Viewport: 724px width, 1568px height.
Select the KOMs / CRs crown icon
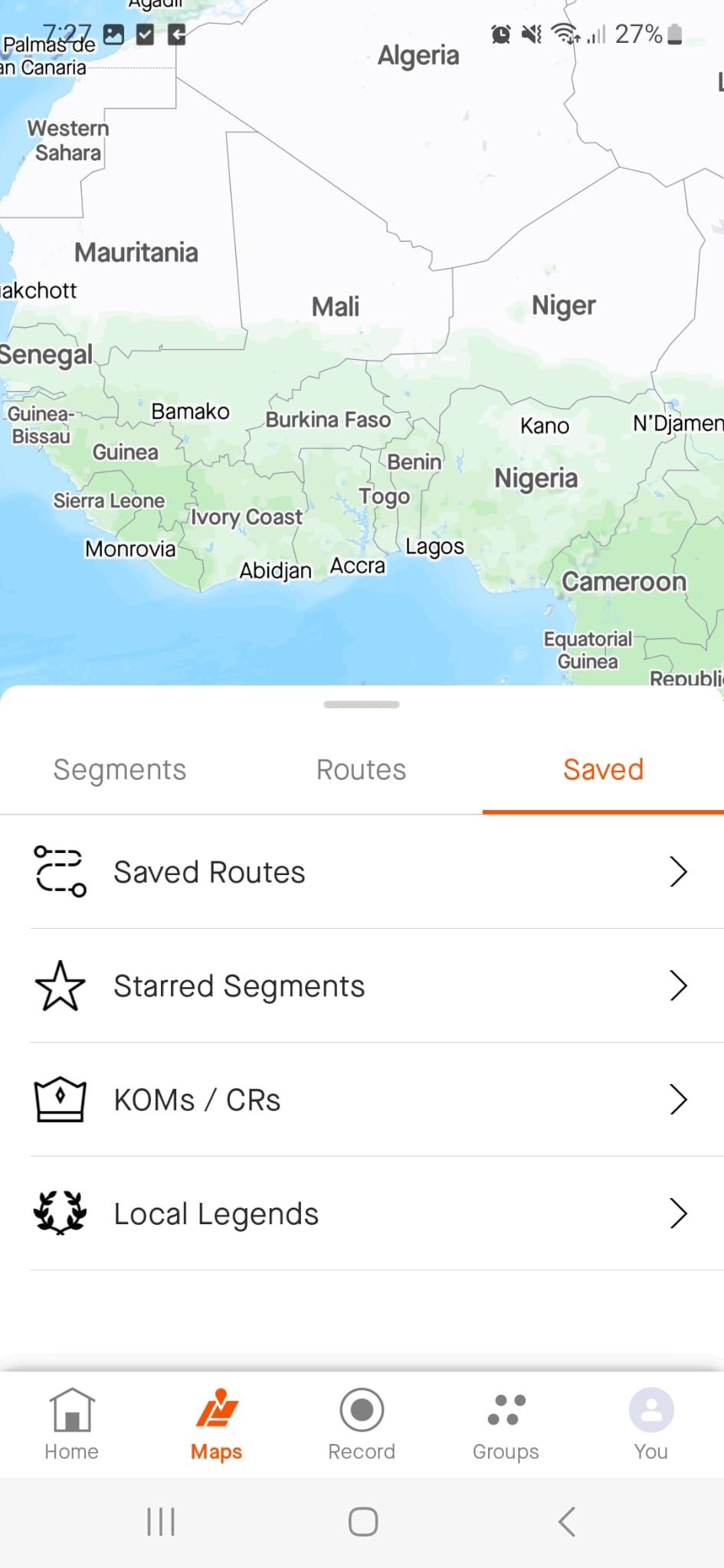tap(60, 1099)
